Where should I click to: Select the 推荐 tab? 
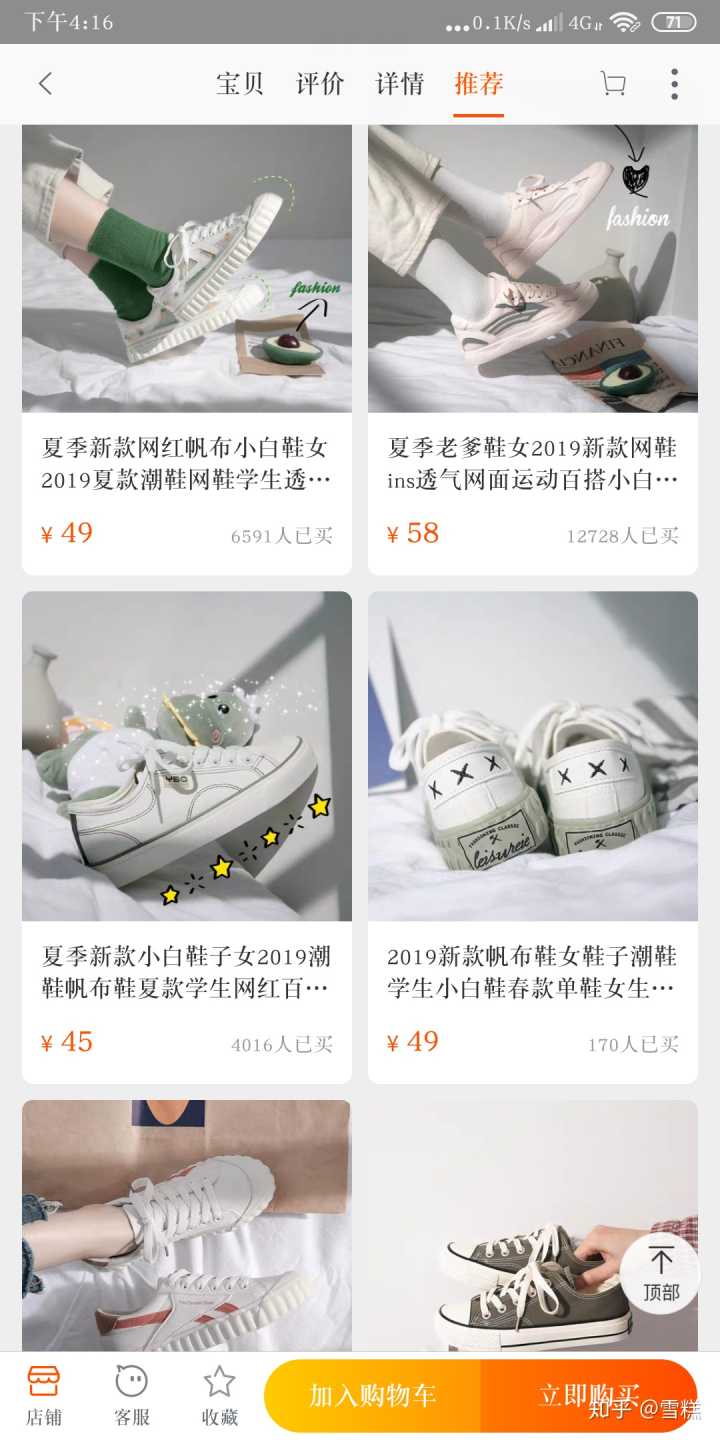(x=478, y=84)
